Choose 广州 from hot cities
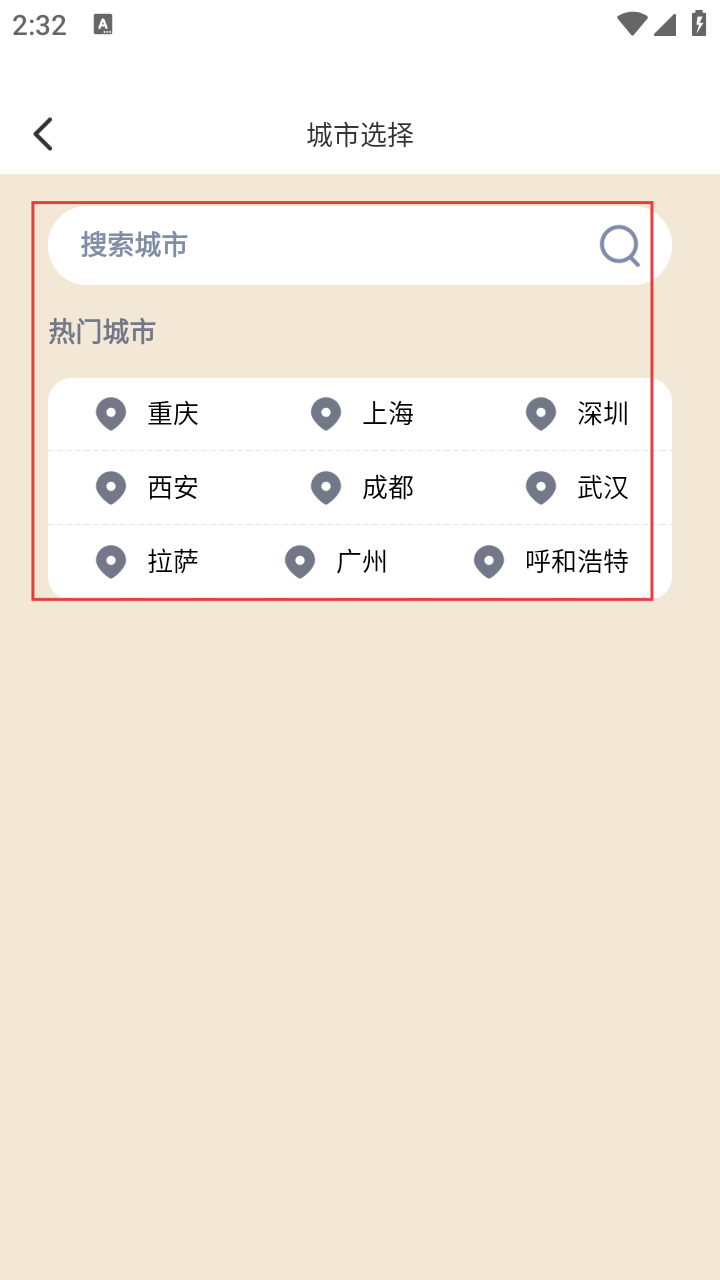 [361, 562]
